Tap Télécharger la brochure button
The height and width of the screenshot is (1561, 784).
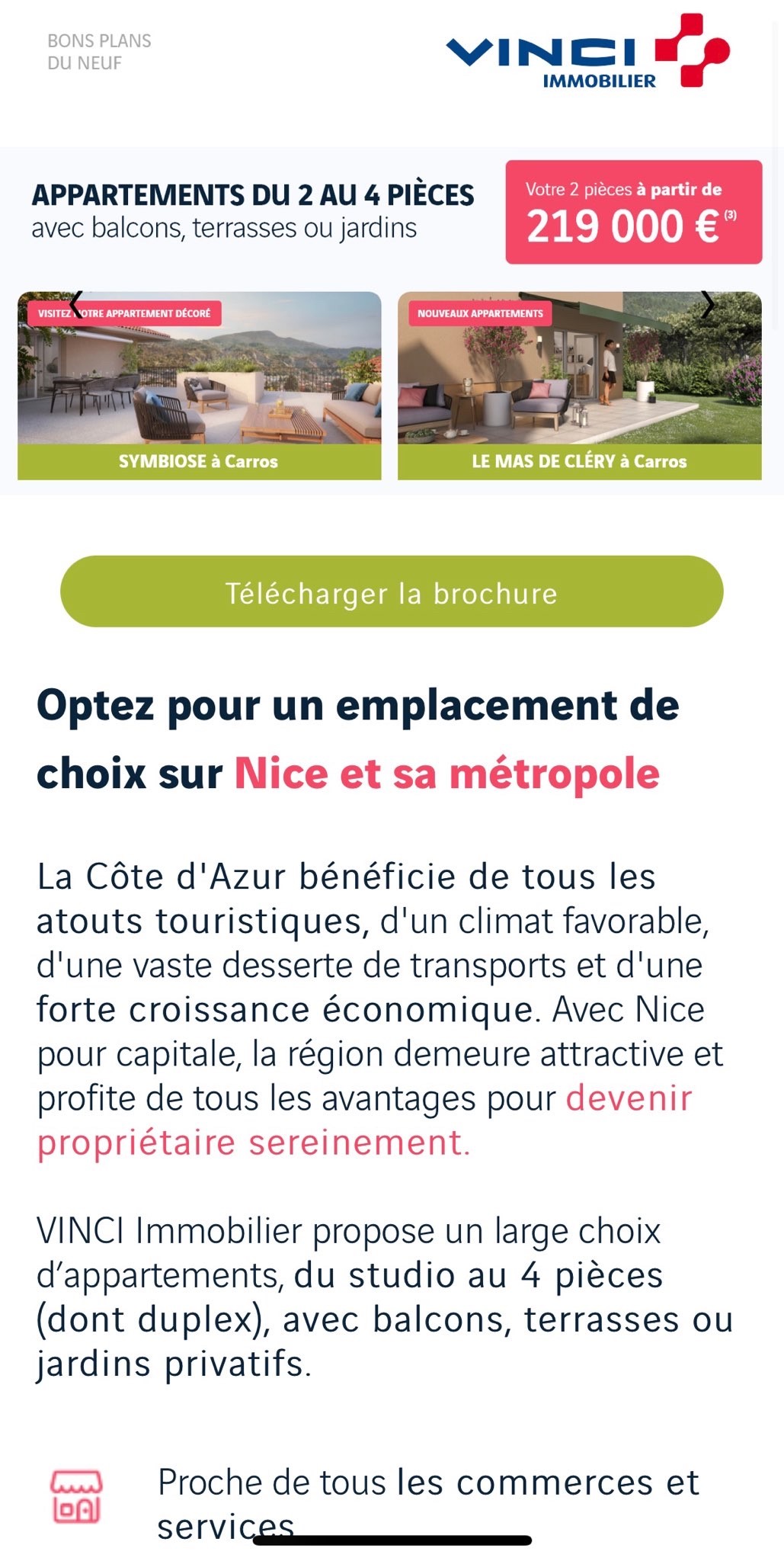pos(392,592)
